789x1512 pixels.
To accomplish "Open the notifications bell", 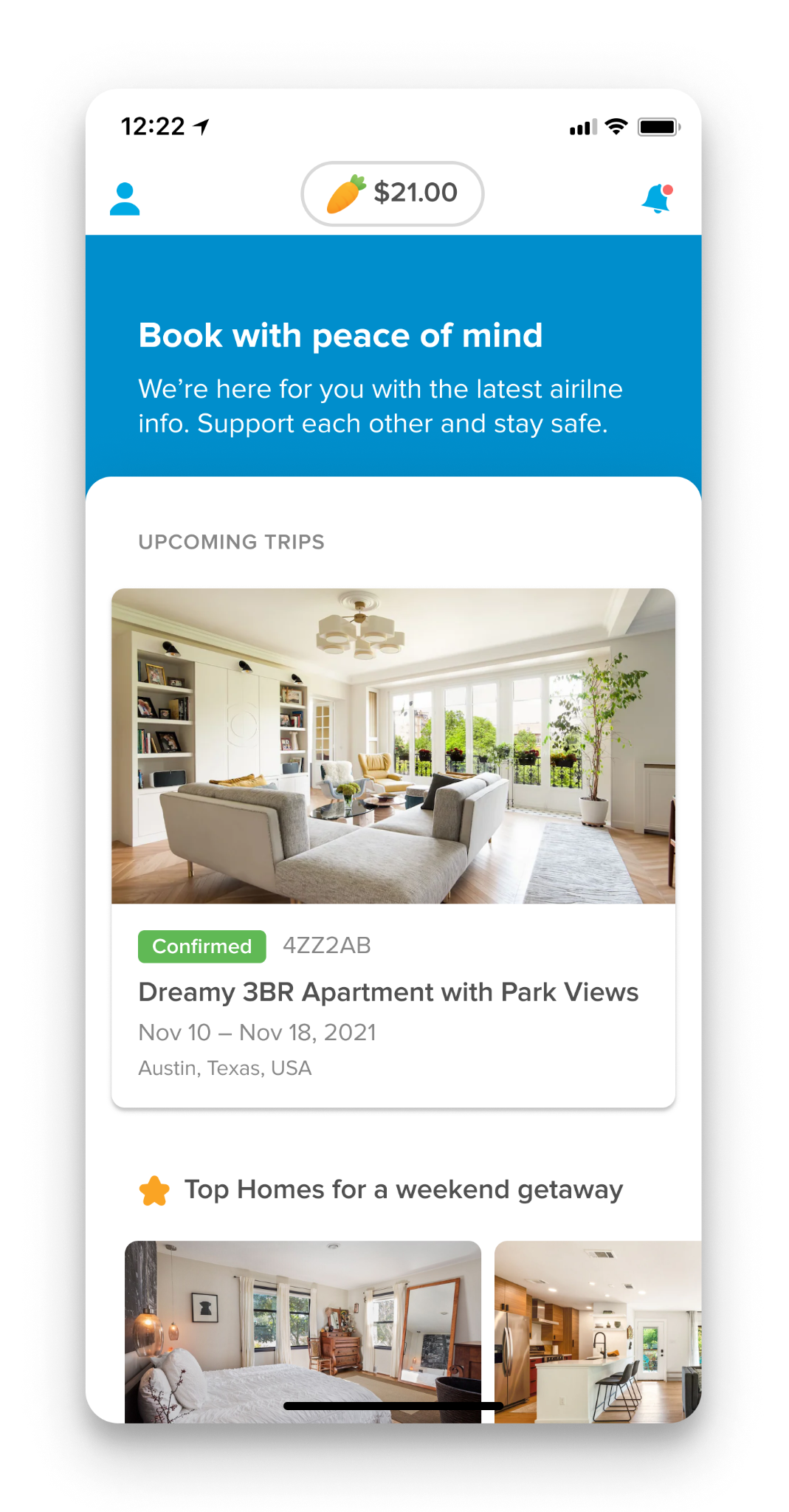I will 656,199.
